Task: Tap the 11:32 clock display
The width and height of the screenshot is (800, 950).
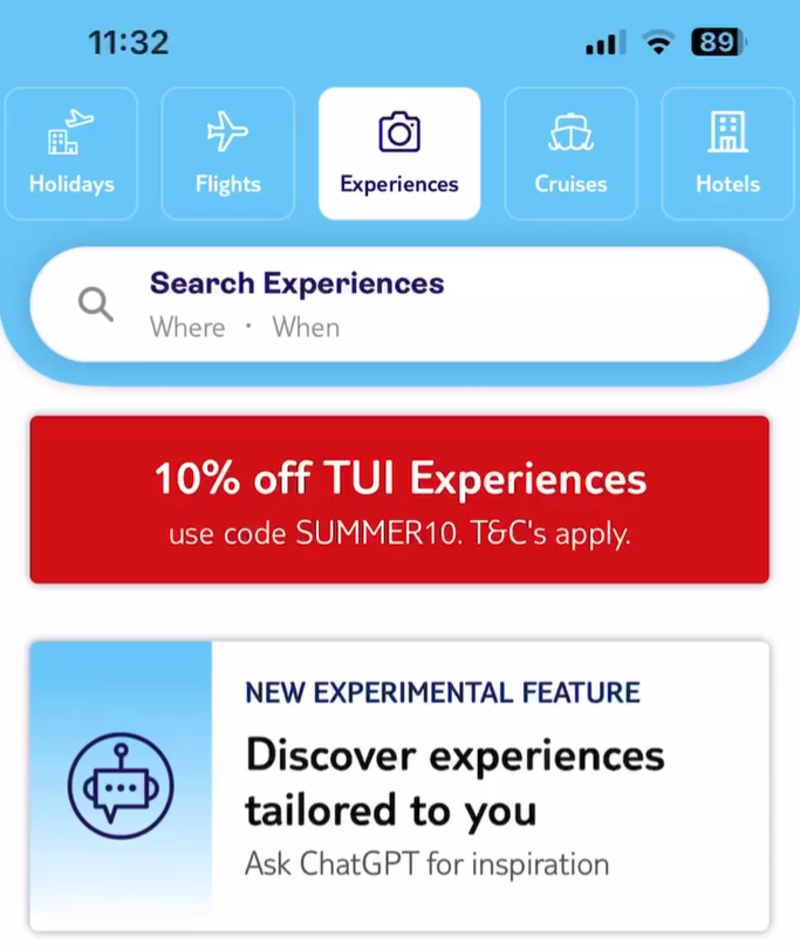Action: [x=128, y=42]
